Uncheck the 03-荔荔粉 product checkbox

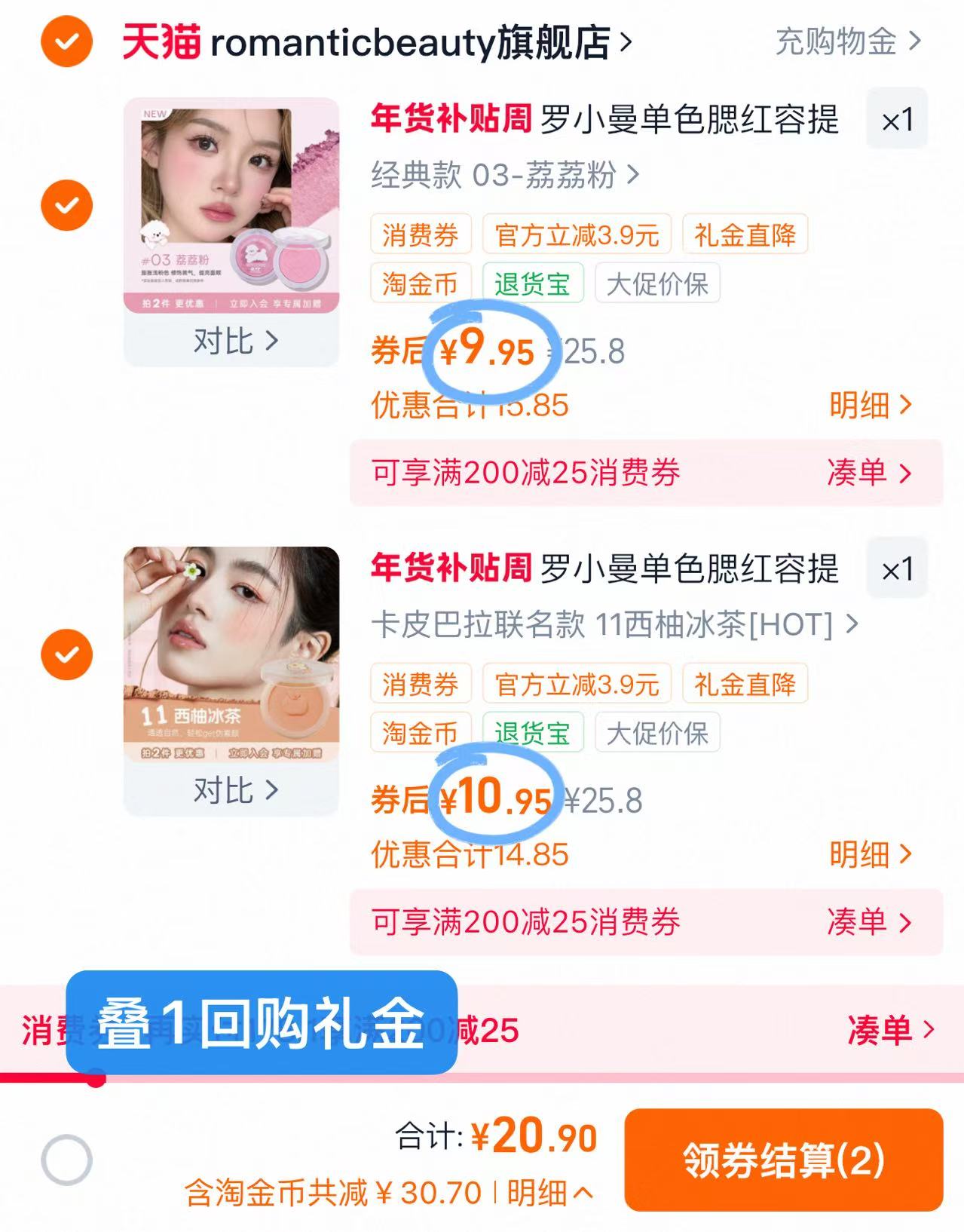[66, 204]
